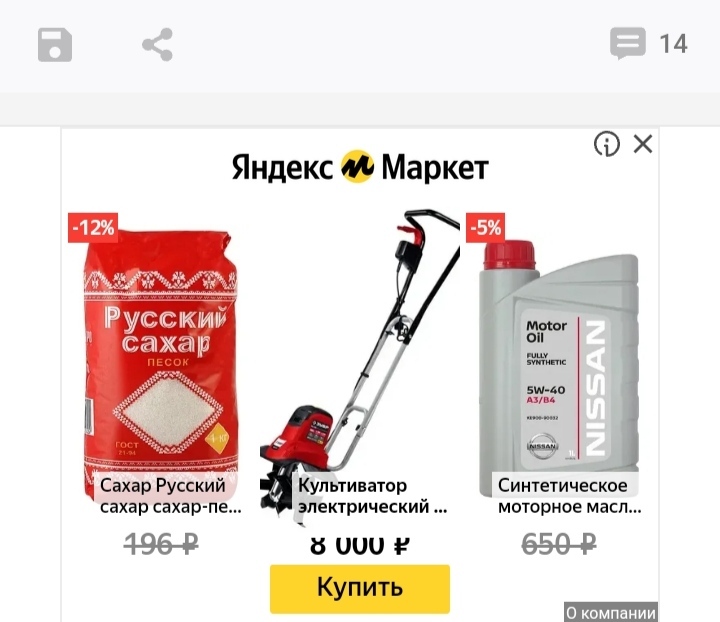Open the 14 comments

[648, 44]
